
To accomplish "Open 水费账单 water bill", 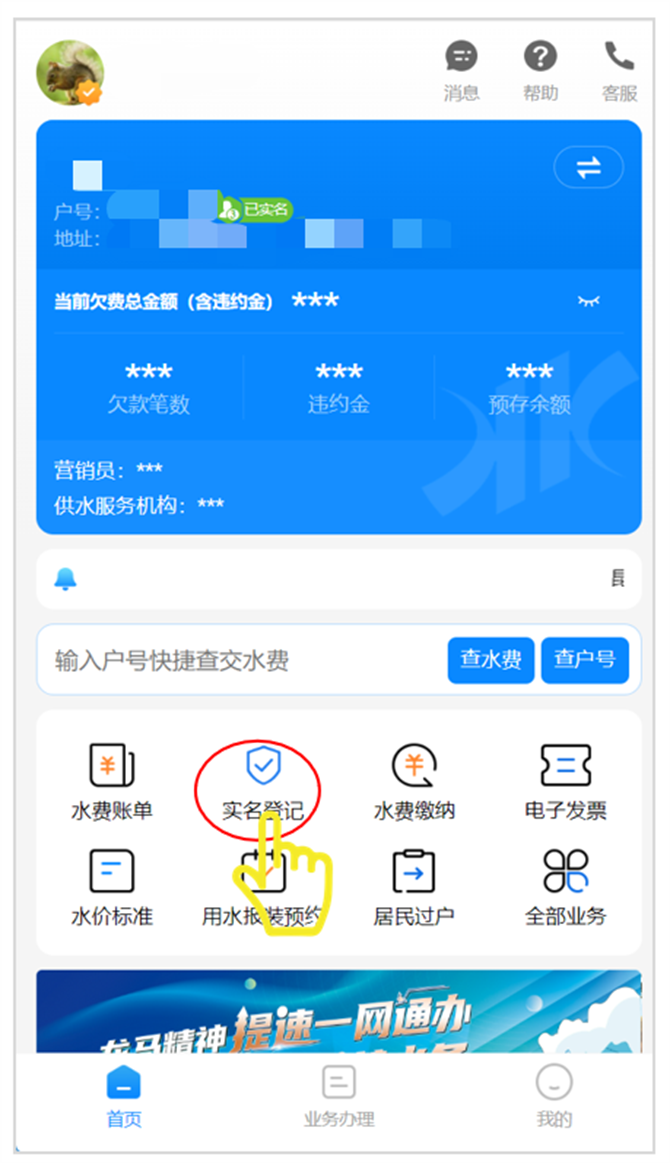I will click(x=112, y=782).
